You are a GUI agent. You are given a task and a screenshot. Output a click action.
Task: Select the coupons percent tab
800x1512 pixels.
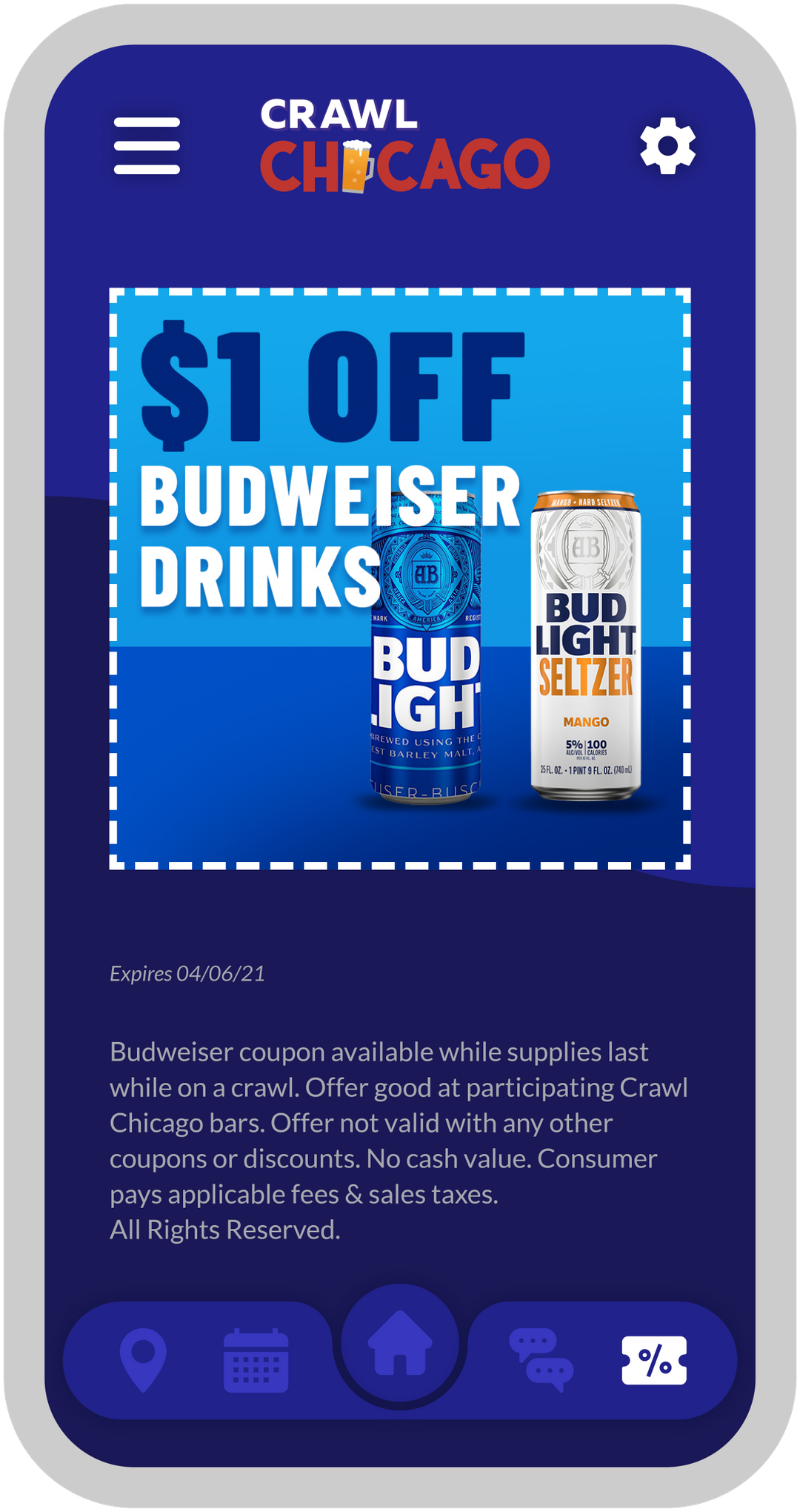tap(654, 1360)
